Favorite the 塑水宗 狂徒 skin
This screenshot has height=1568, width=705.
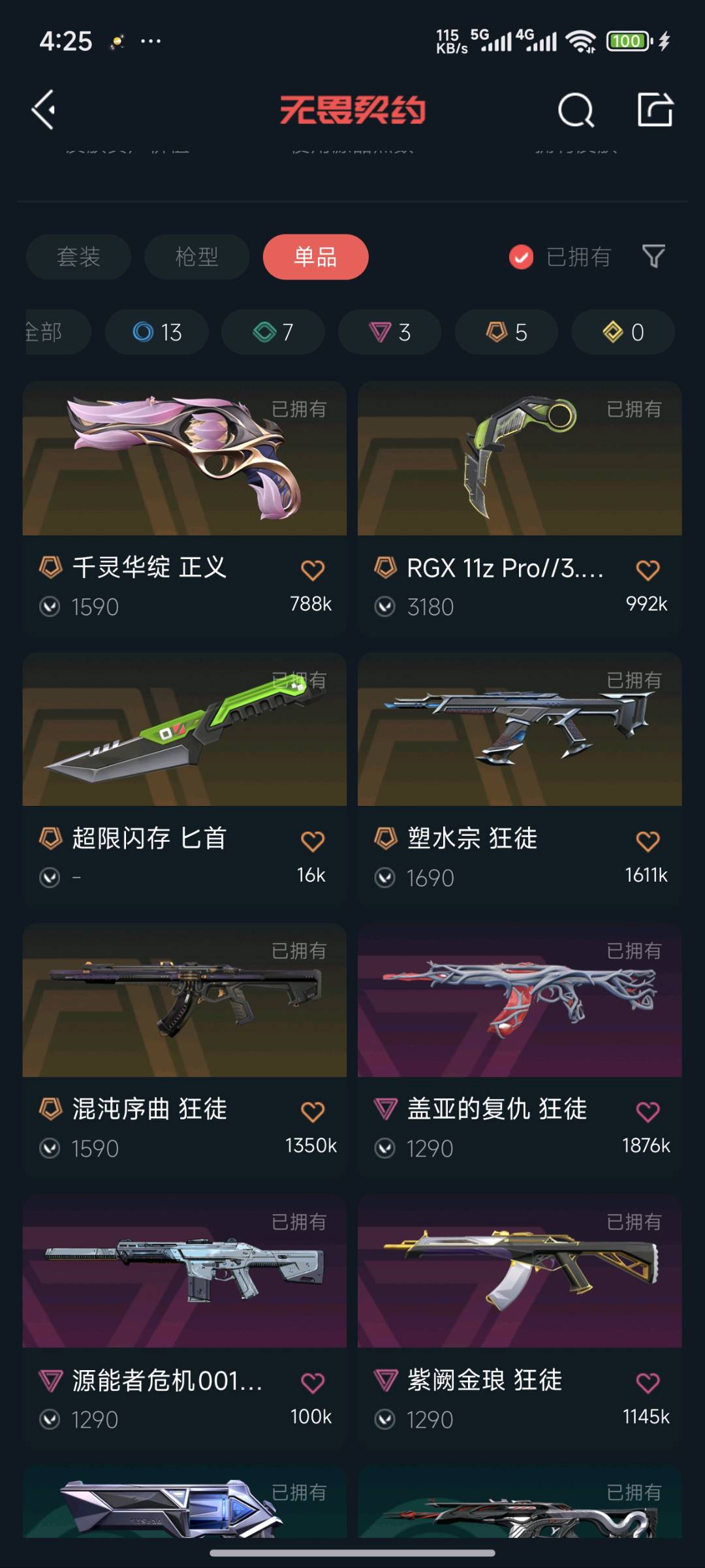click(x=648, y=841)
